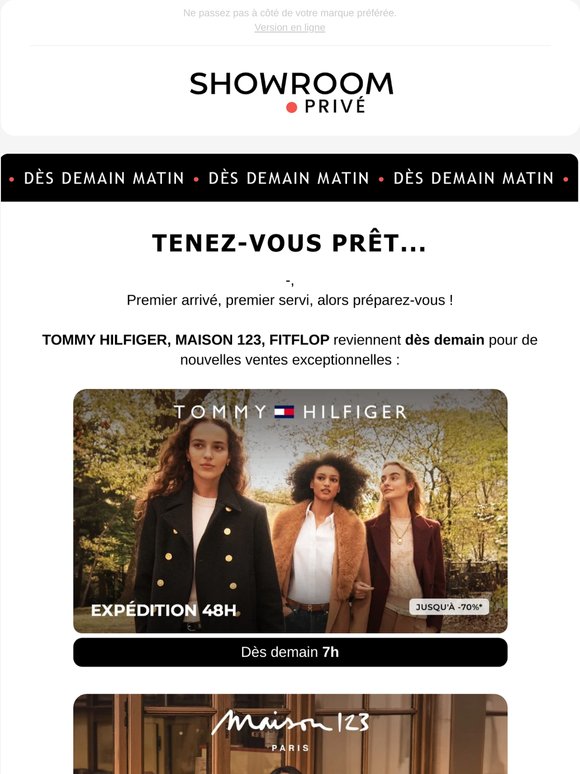This screenshot has width=580, height=774.
Task: Tap the 'Dès demain matin' black banner
Action: point(290,178)
